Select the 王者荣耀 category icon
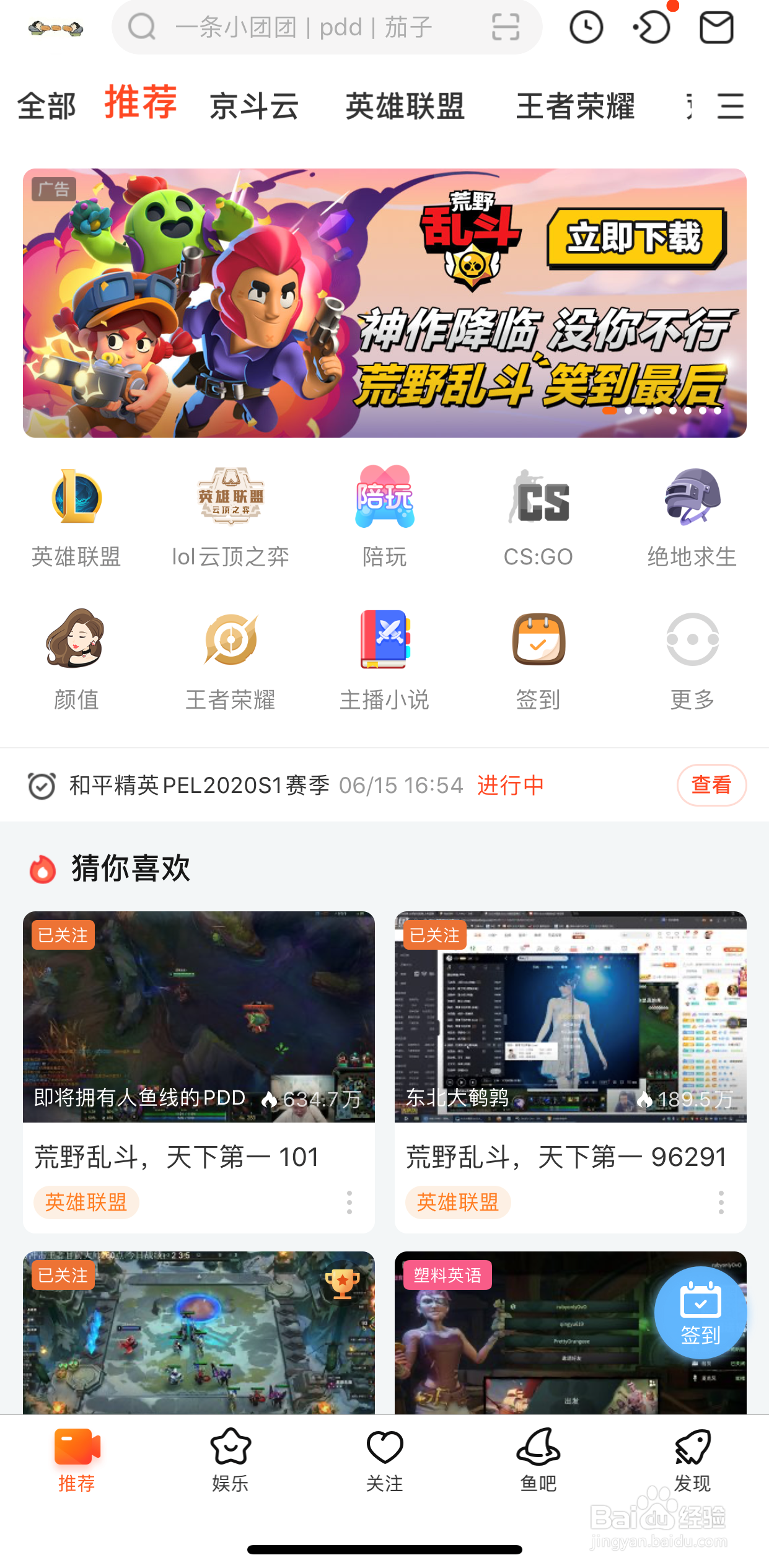769x1568 pixels. (230, 644)
